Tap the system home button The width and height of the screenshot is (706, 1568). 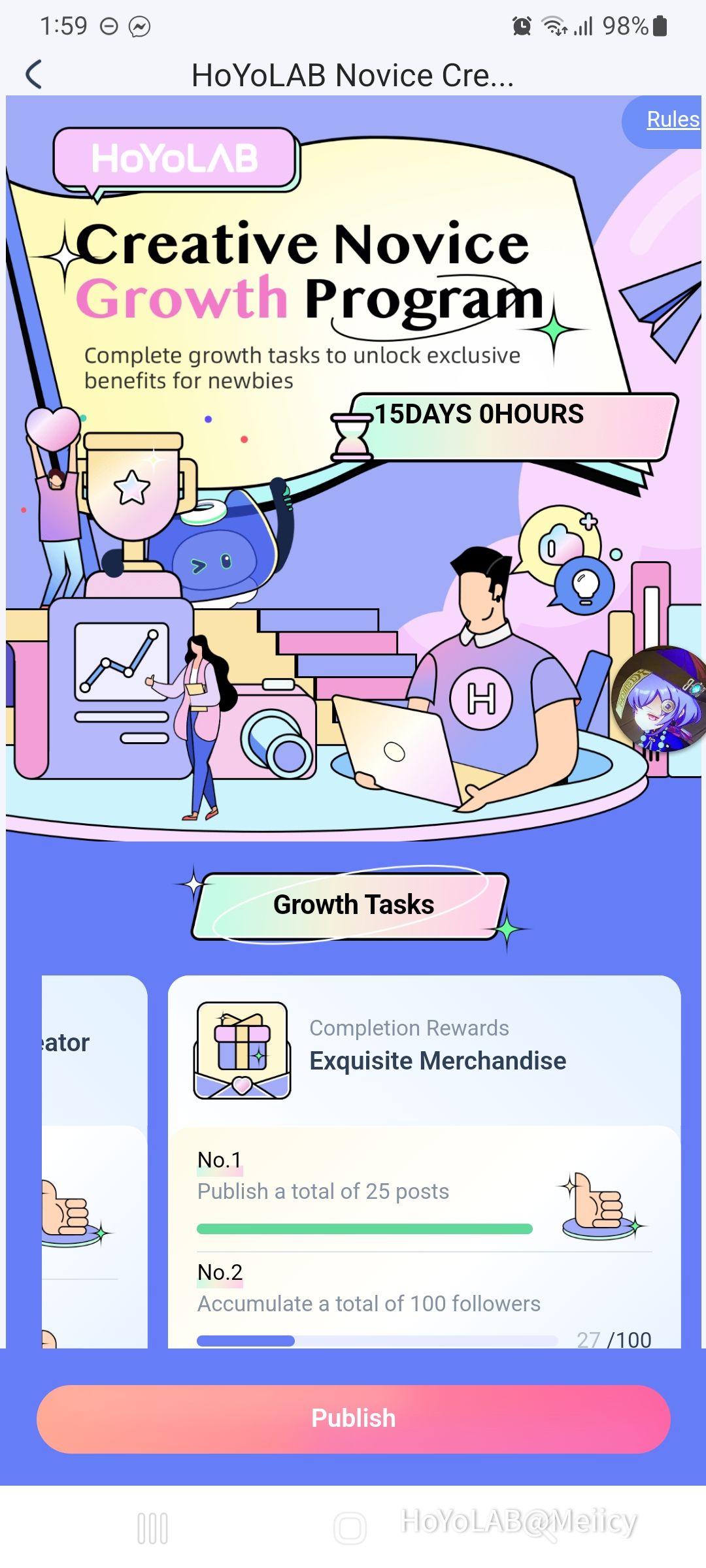pyautogui.click(x=350, y=1528)
